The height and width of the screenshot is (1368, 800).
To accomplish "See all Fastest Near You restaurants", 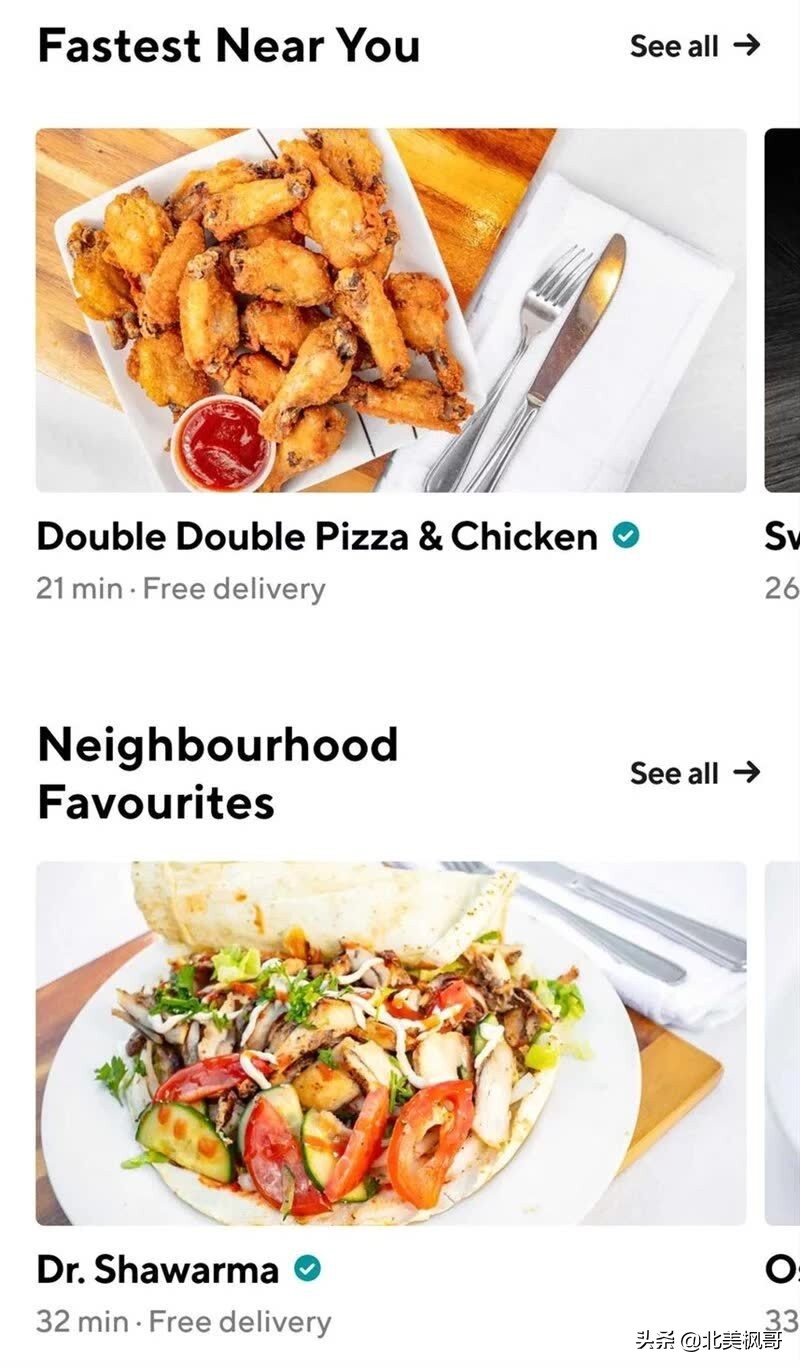I will tap(694, 46).
